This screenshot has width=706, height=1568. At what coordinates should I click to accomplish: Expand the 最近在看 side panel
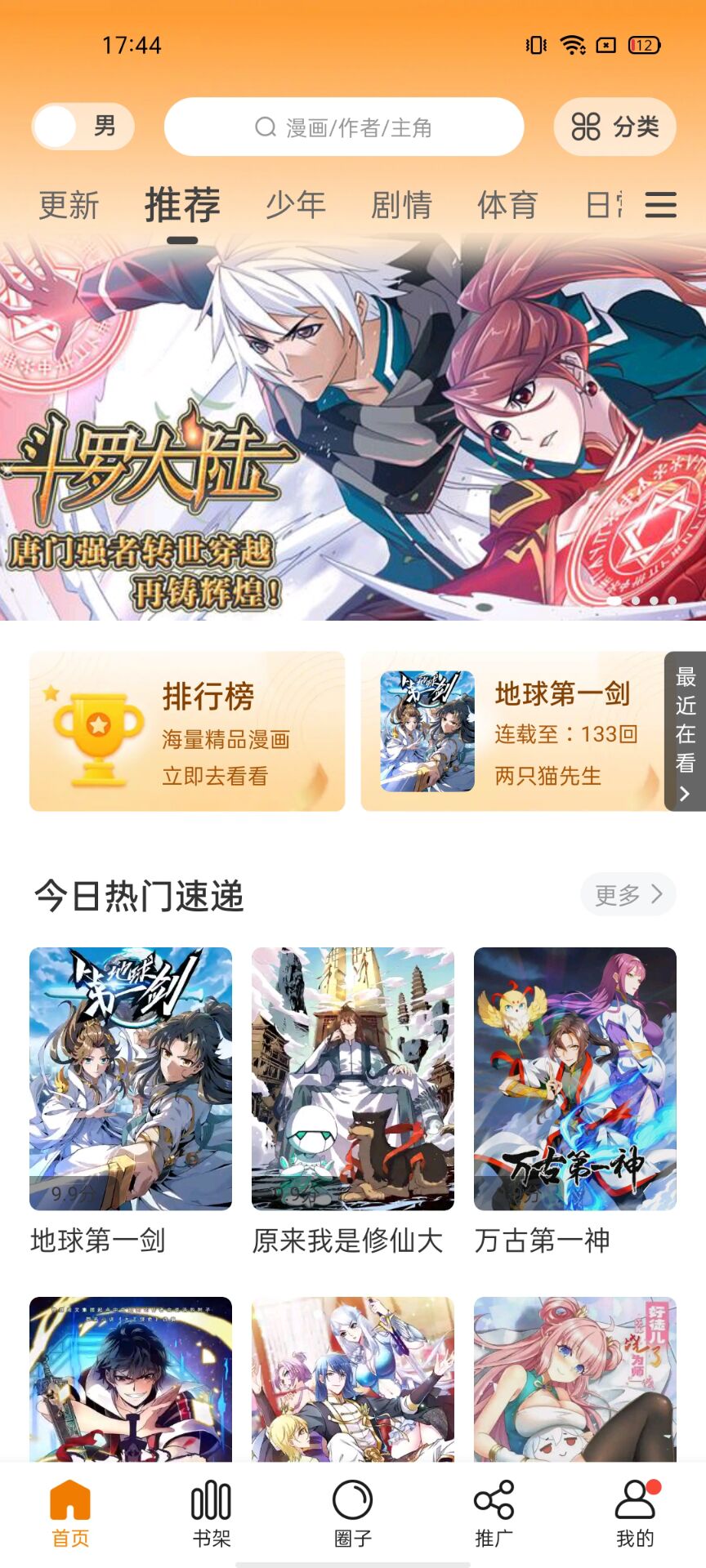685,731
